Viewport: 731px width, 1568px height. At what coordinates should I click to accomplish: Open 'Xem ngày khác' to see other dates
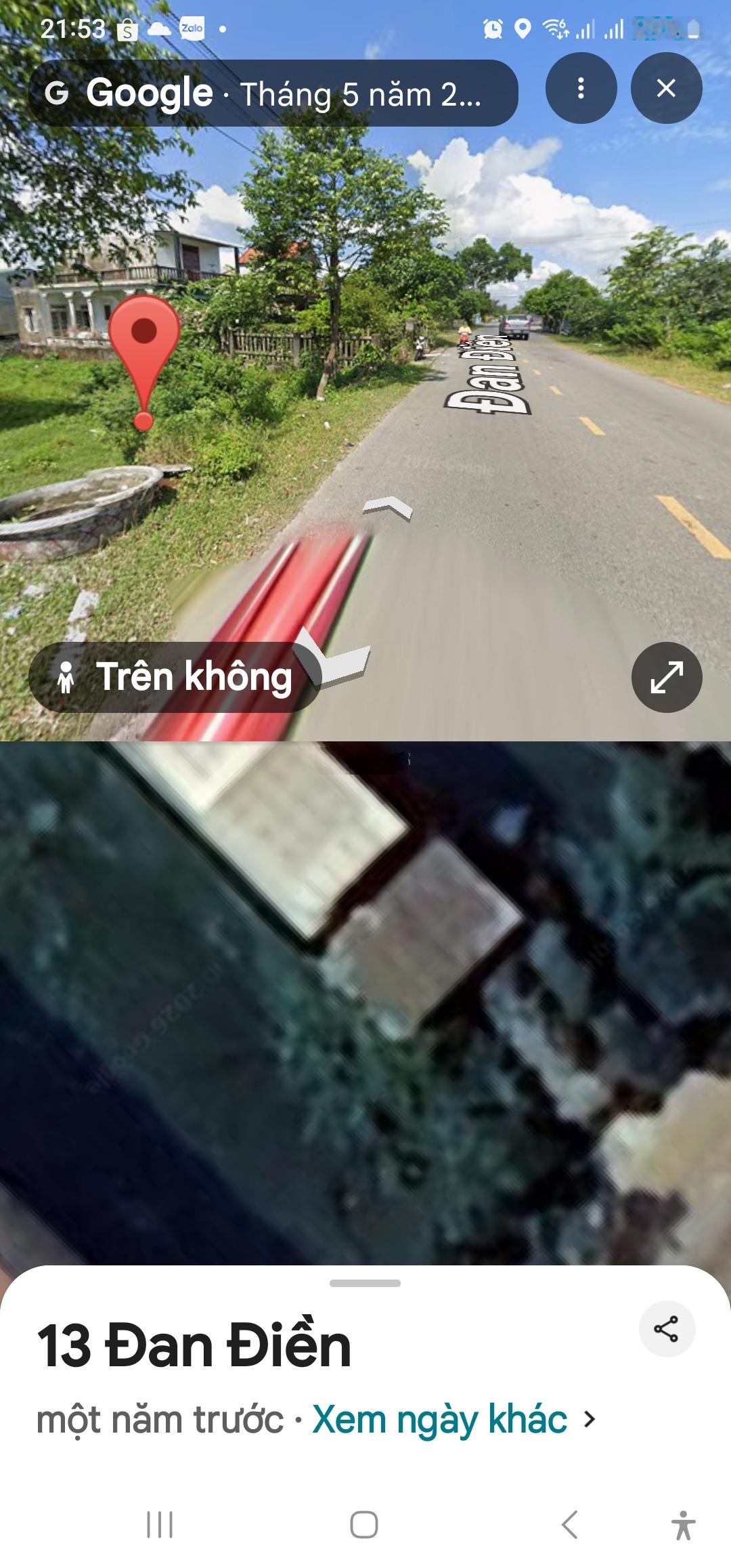pos(453,1419)
